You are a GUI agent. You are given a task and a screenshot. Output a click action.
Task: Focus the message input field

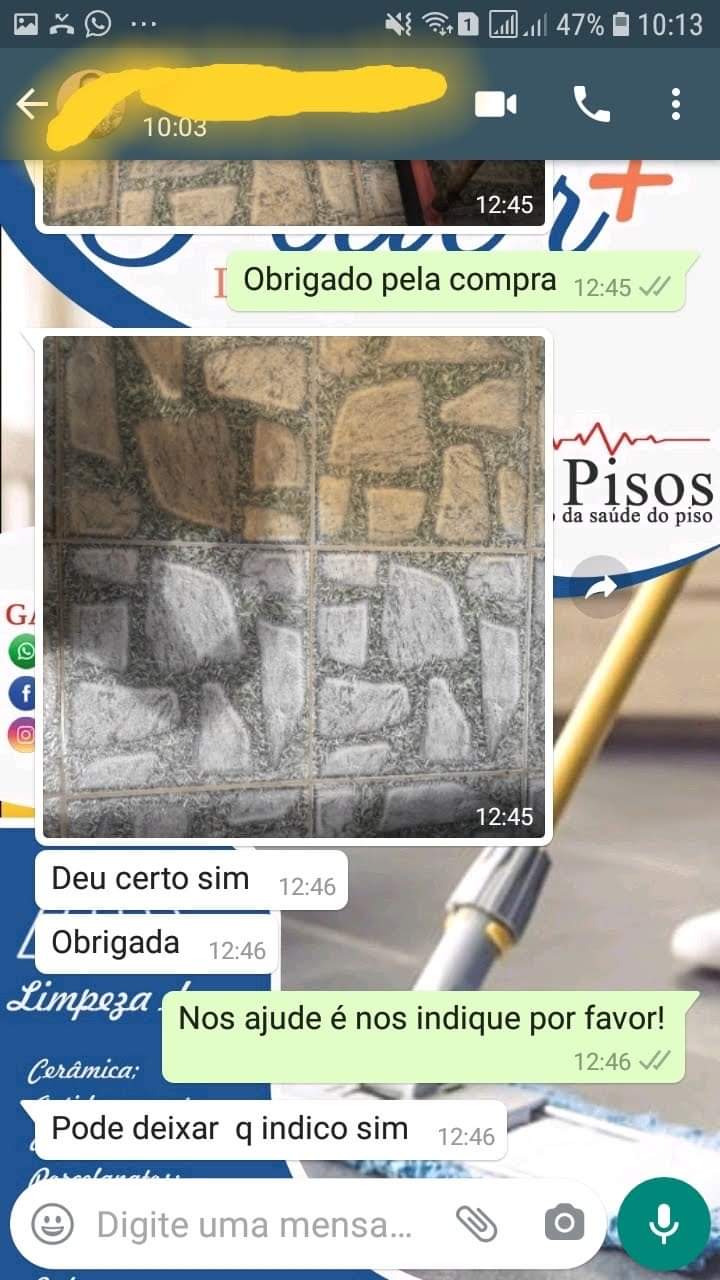pyautogui.click(x=255, y=1224)
